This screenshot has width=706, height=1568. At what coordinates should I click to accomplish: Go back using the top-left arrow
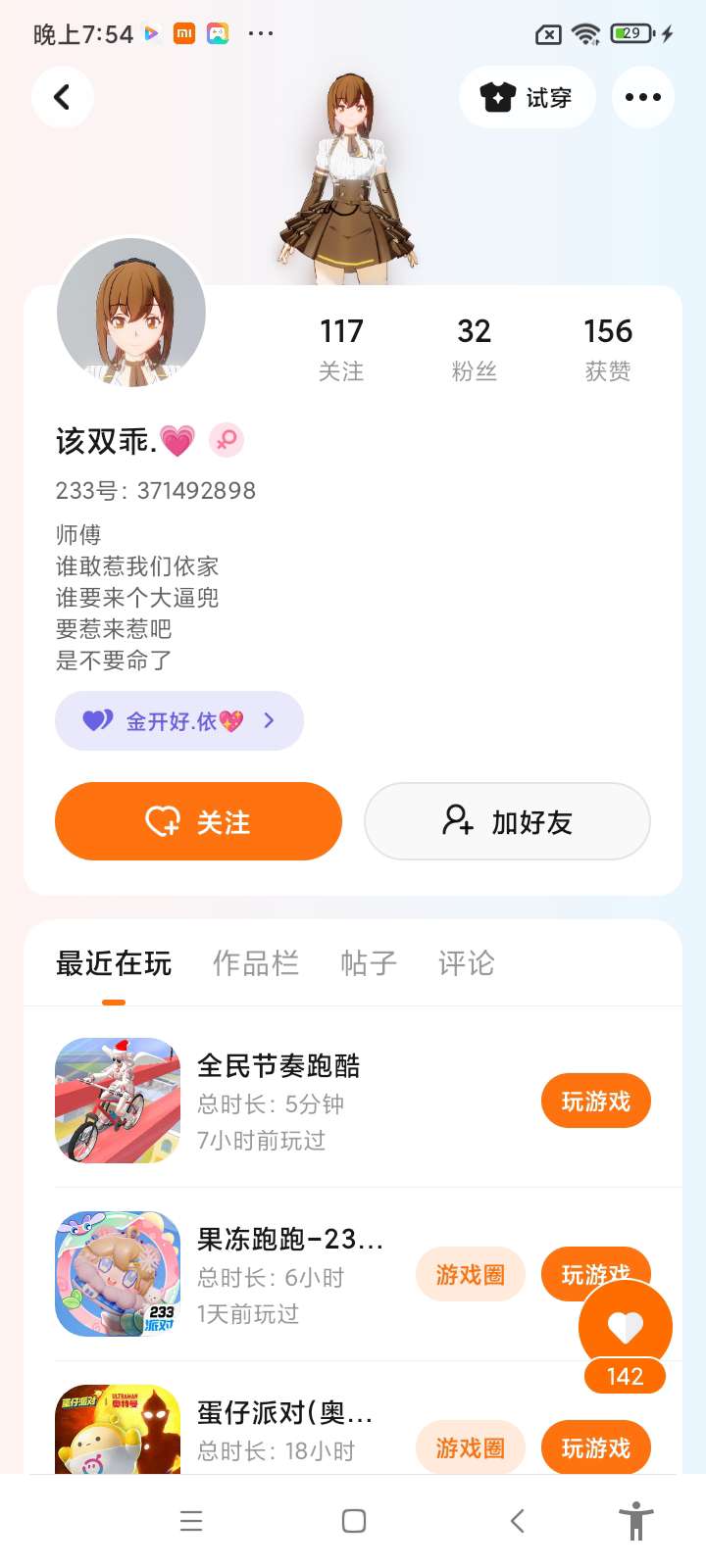pyautogui.click(x=62, y=97)
